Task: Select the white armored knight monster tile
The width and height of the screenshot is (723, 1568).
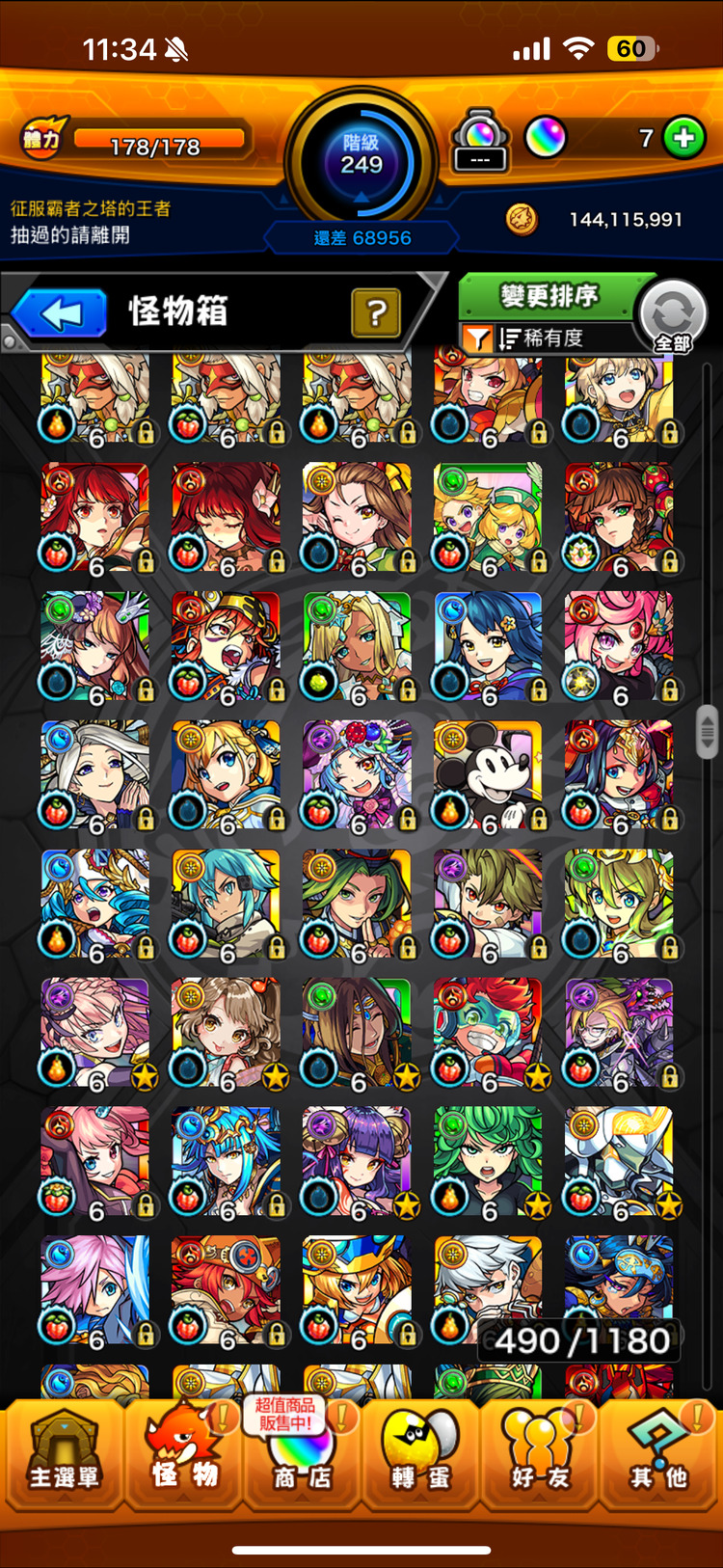Action: pos(619,1161)
